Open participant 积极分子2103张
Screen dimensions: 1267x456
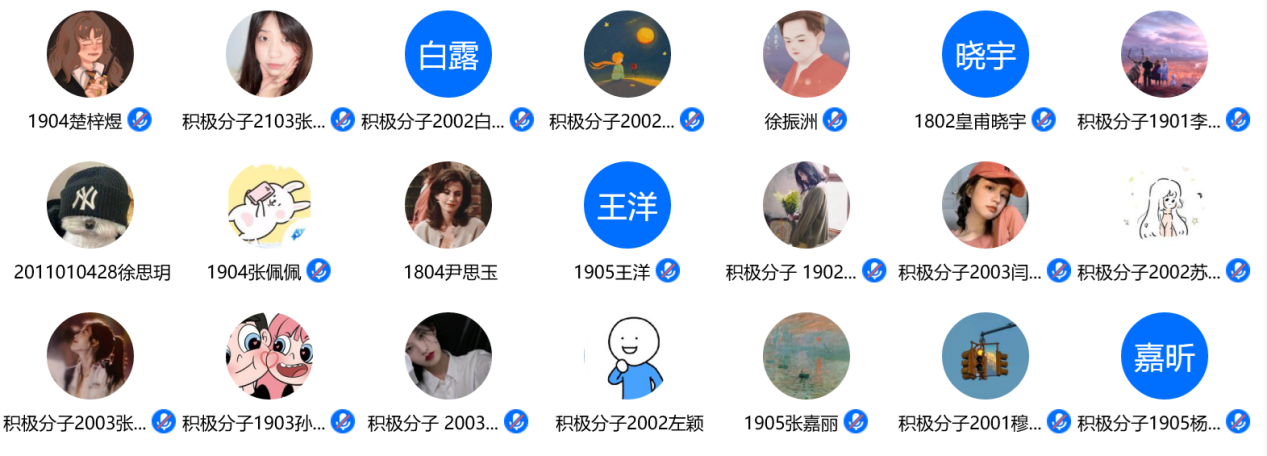point(269,54)
